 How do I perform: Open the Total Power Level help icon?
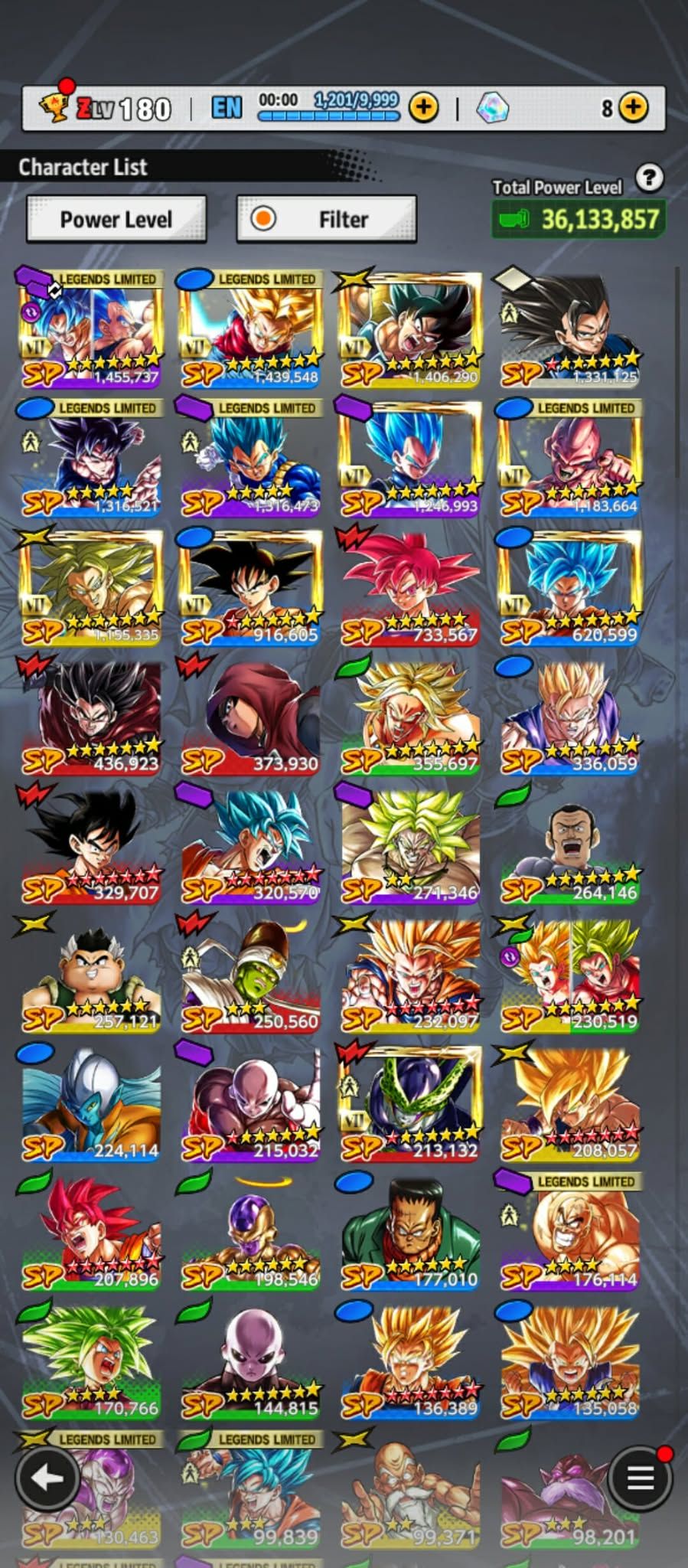click(x=649, y=178)
